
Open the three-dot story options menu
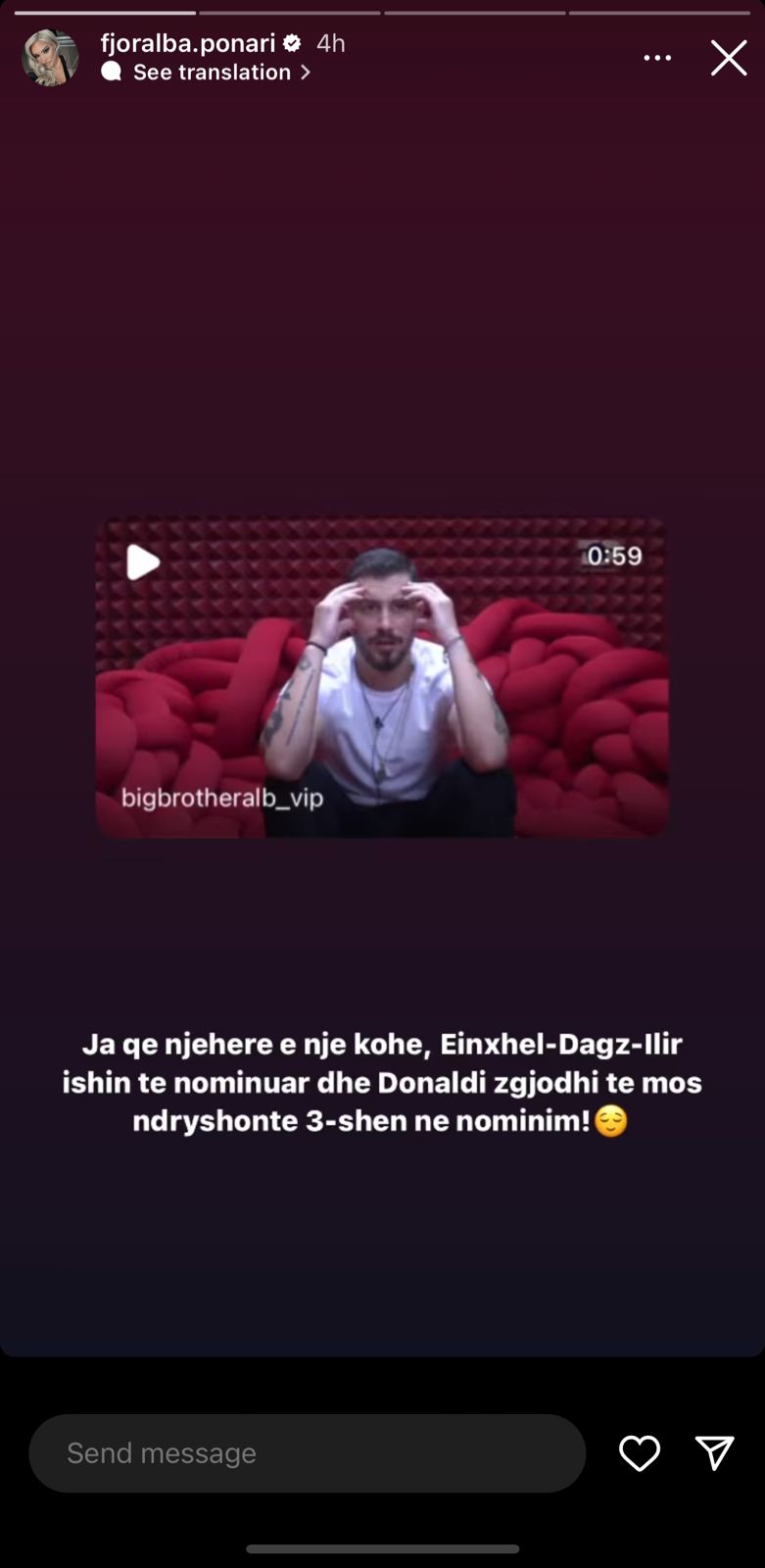[657, 58]
